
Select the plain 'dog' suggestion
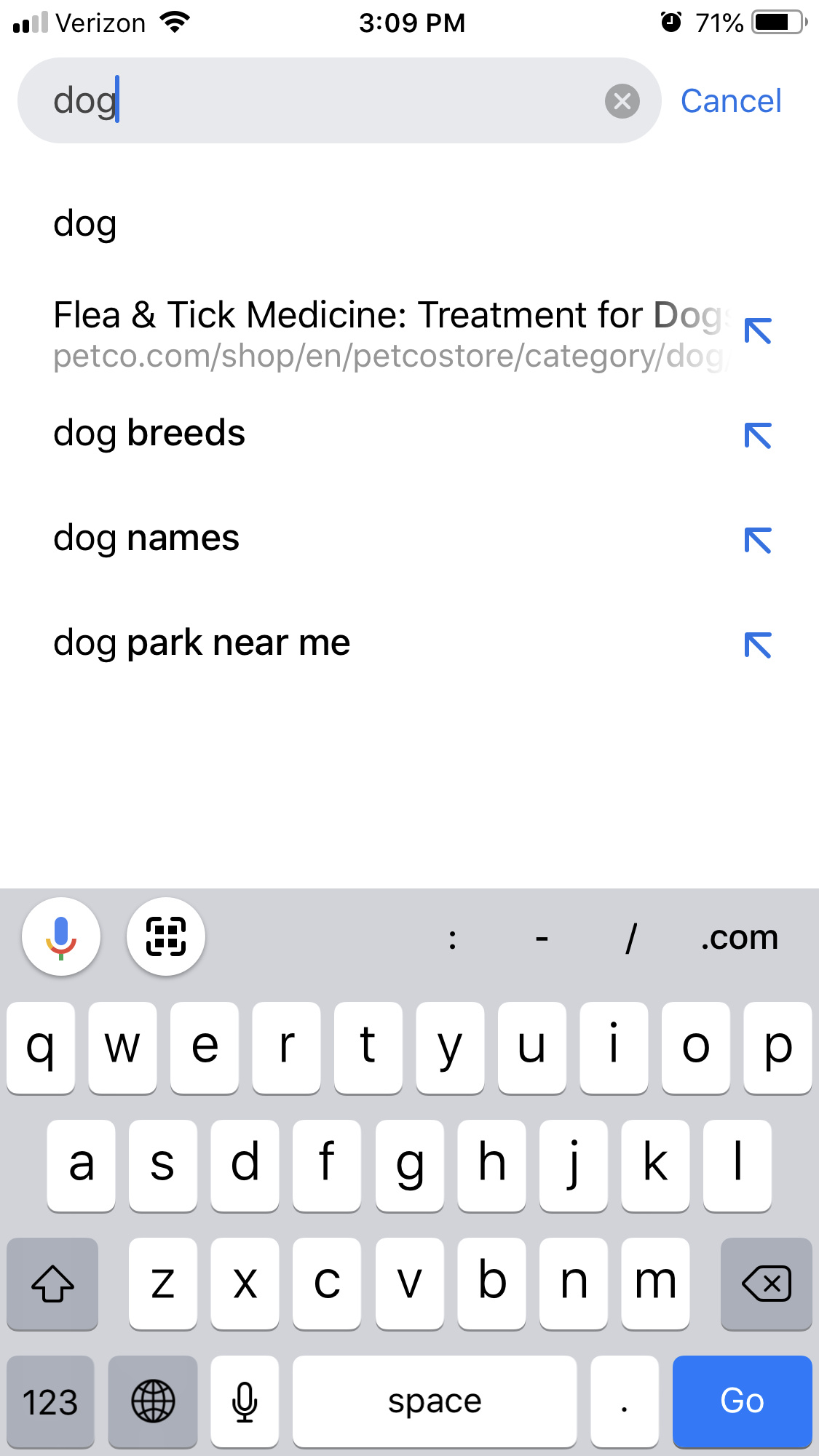coord(85,223)
